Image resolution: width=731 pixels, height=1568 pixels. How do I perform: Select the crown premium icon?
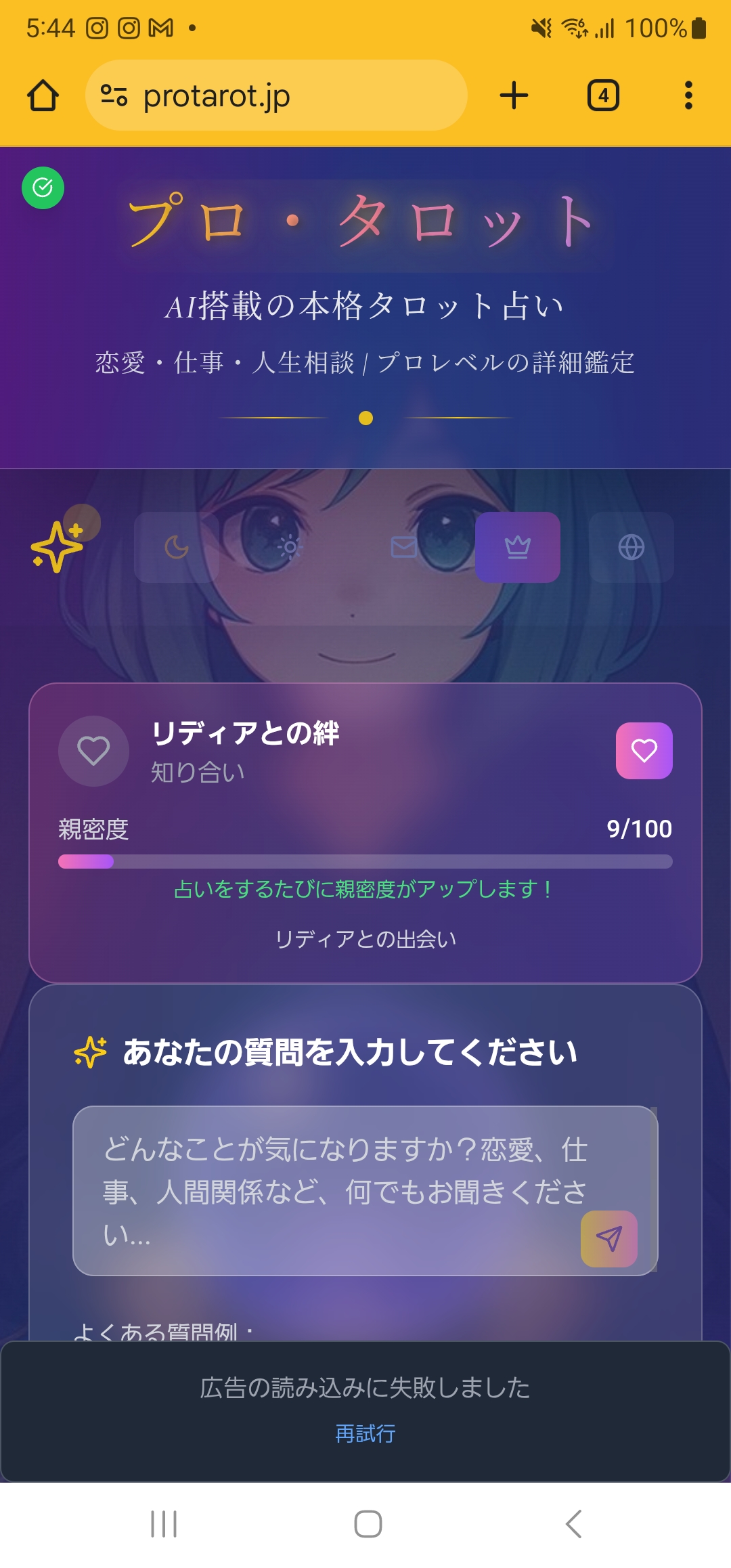pos(518,548)
